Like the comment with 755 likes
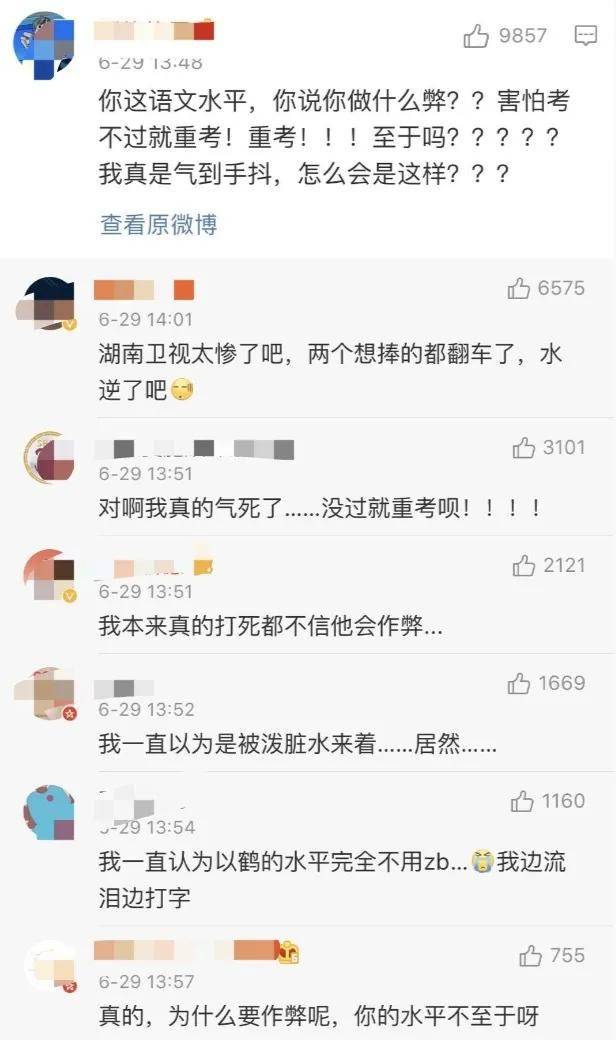 pos(530,956)
